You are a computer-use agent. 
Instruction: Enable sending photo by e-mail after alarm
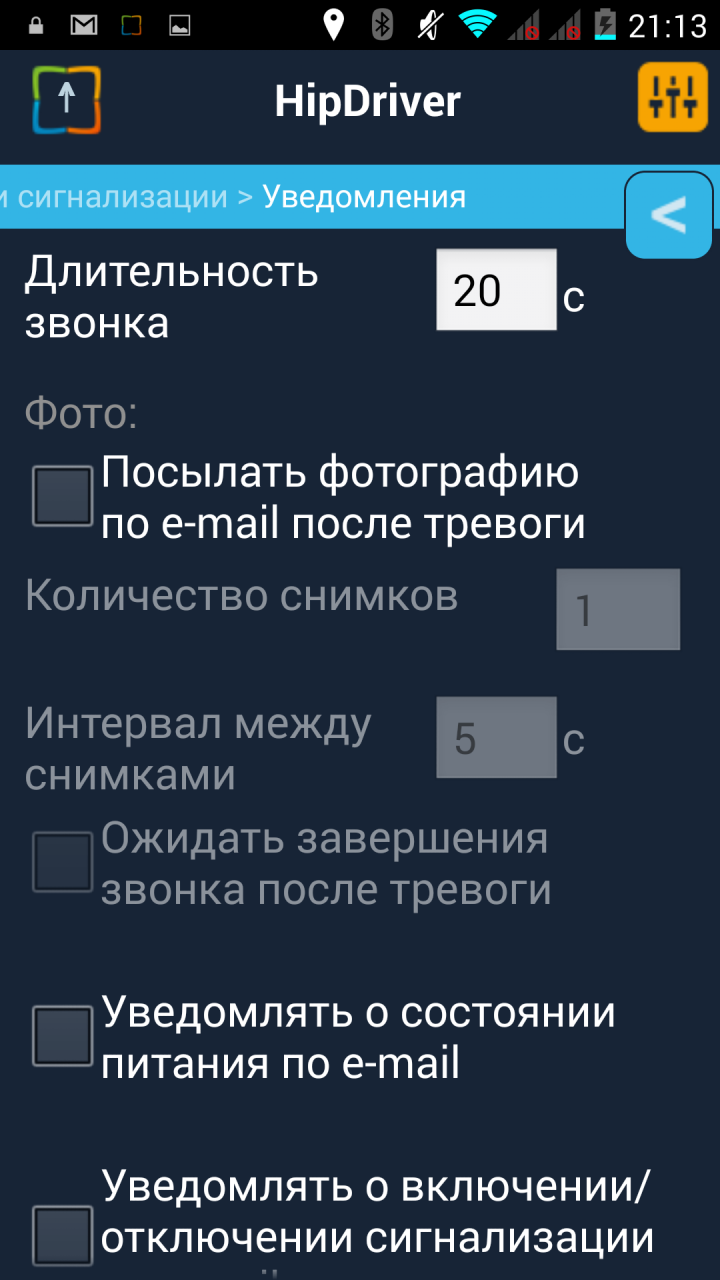(x=63, y=496)
